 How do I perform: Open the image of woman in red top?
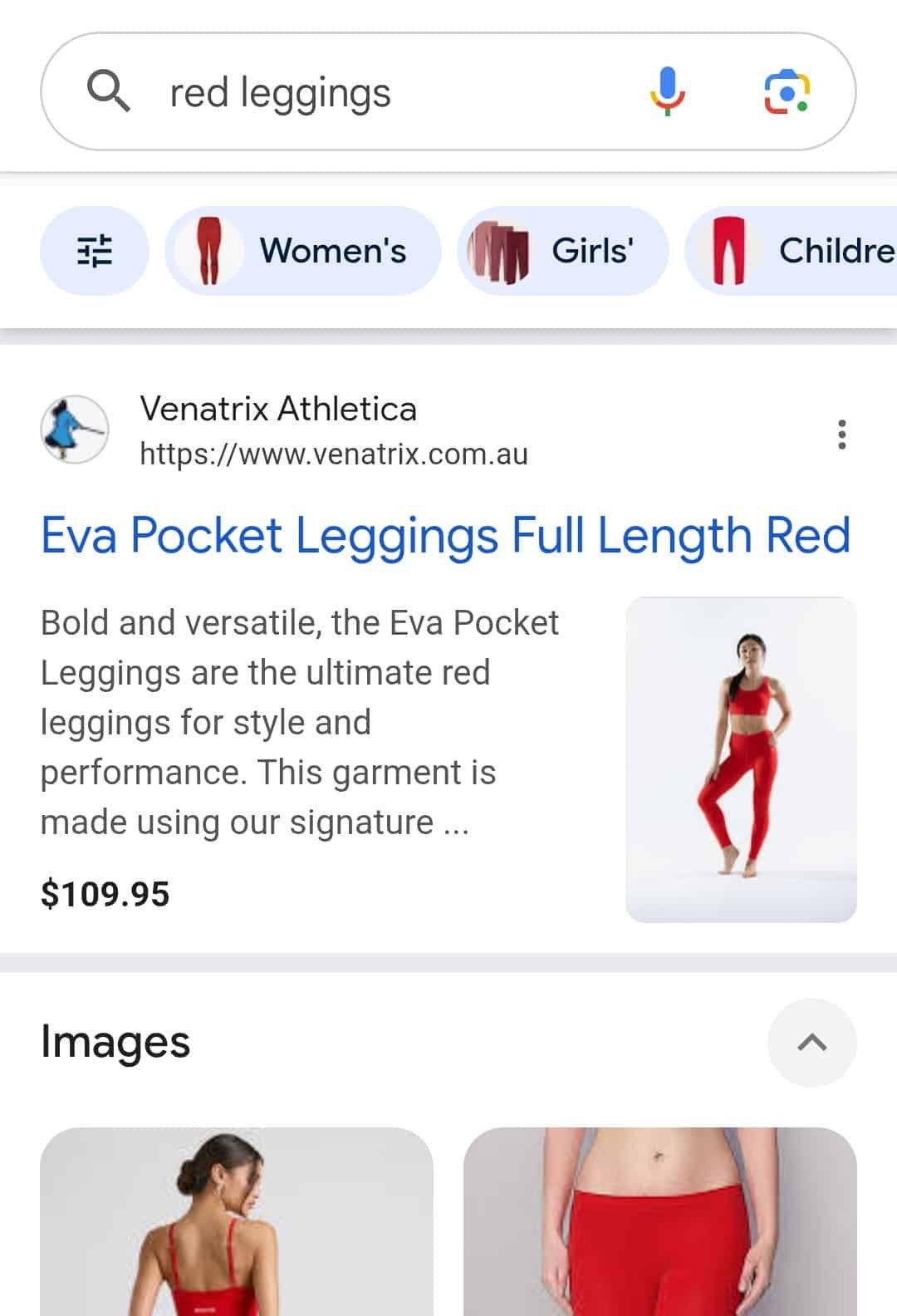(237, 1221)
